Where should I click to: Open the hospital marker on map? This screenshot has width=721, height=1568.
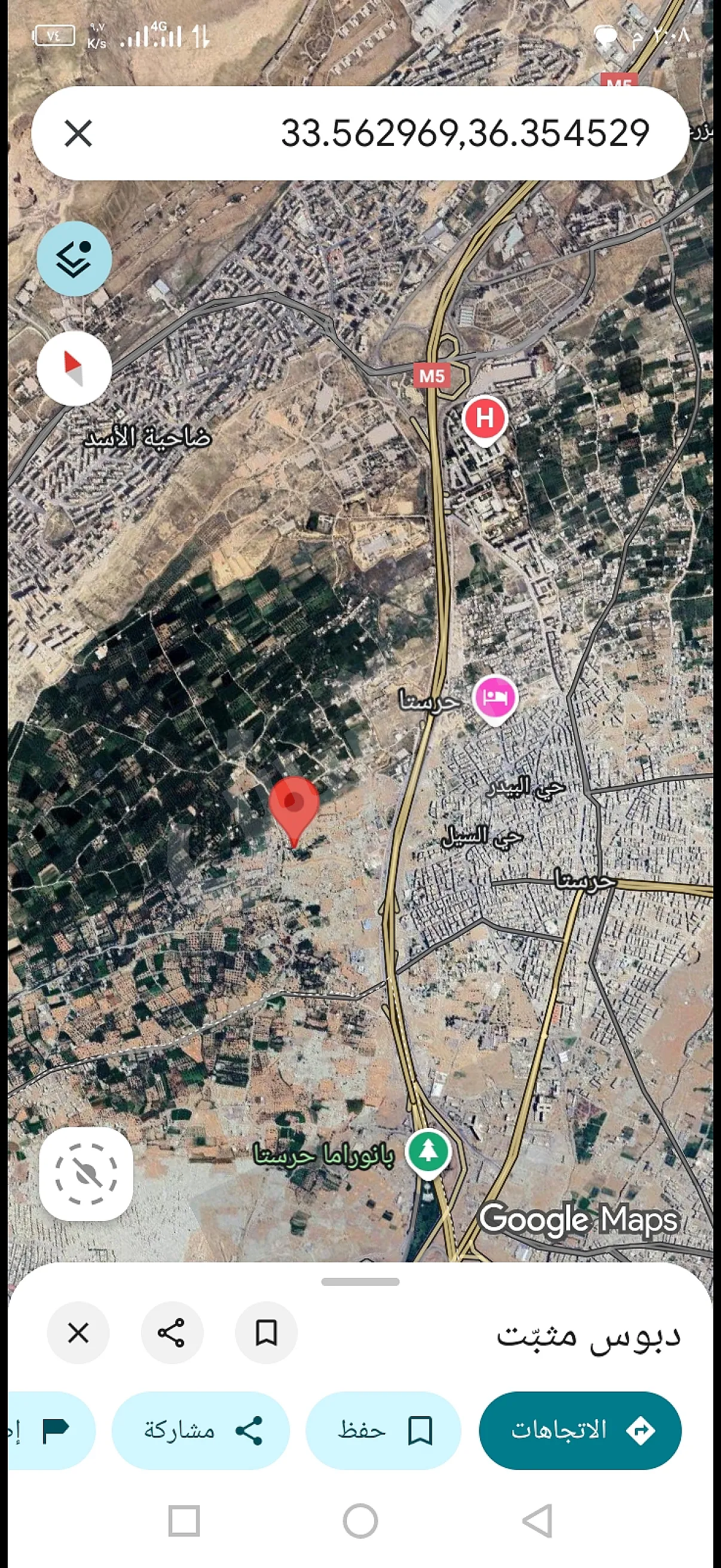484,419
